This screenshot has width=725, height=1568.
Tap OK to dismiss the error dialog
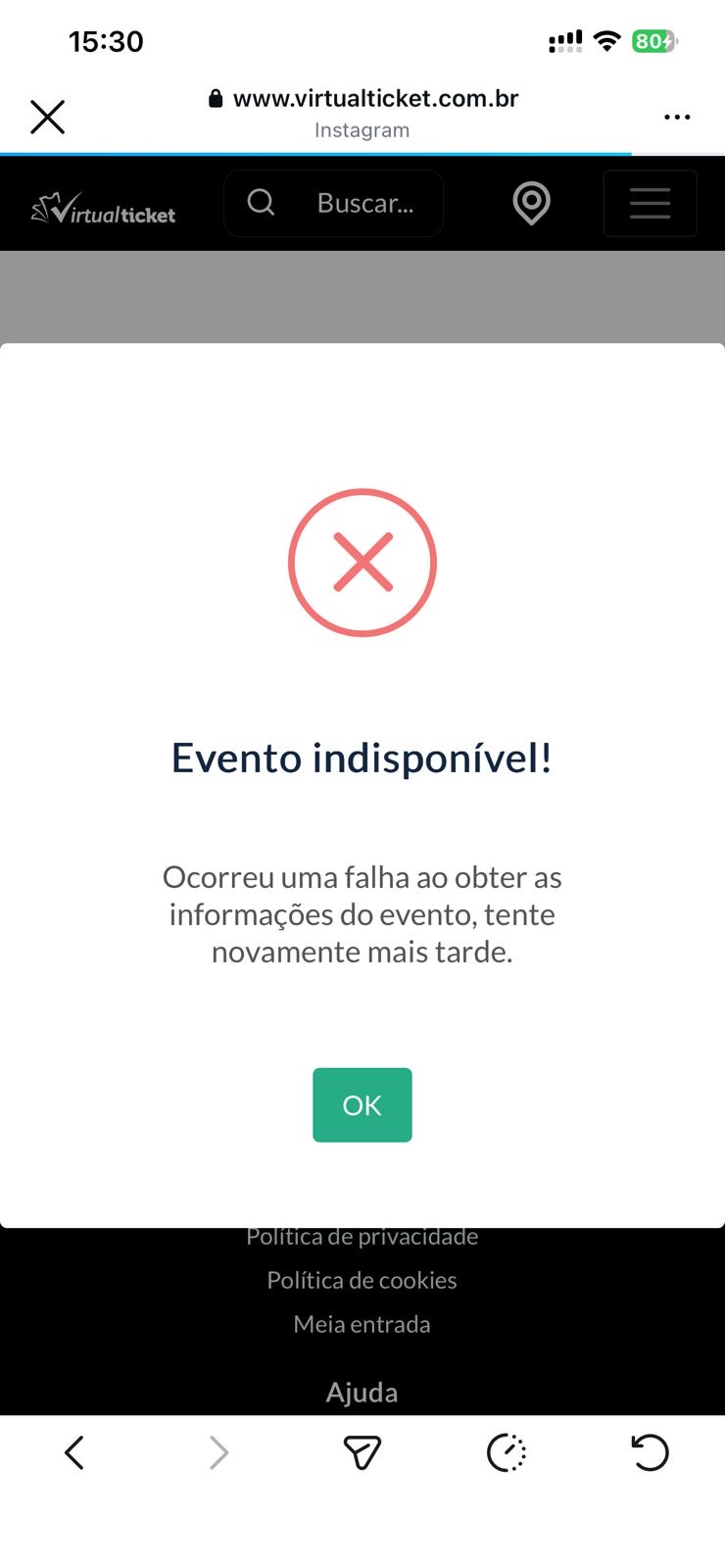tap(362, 1104)
